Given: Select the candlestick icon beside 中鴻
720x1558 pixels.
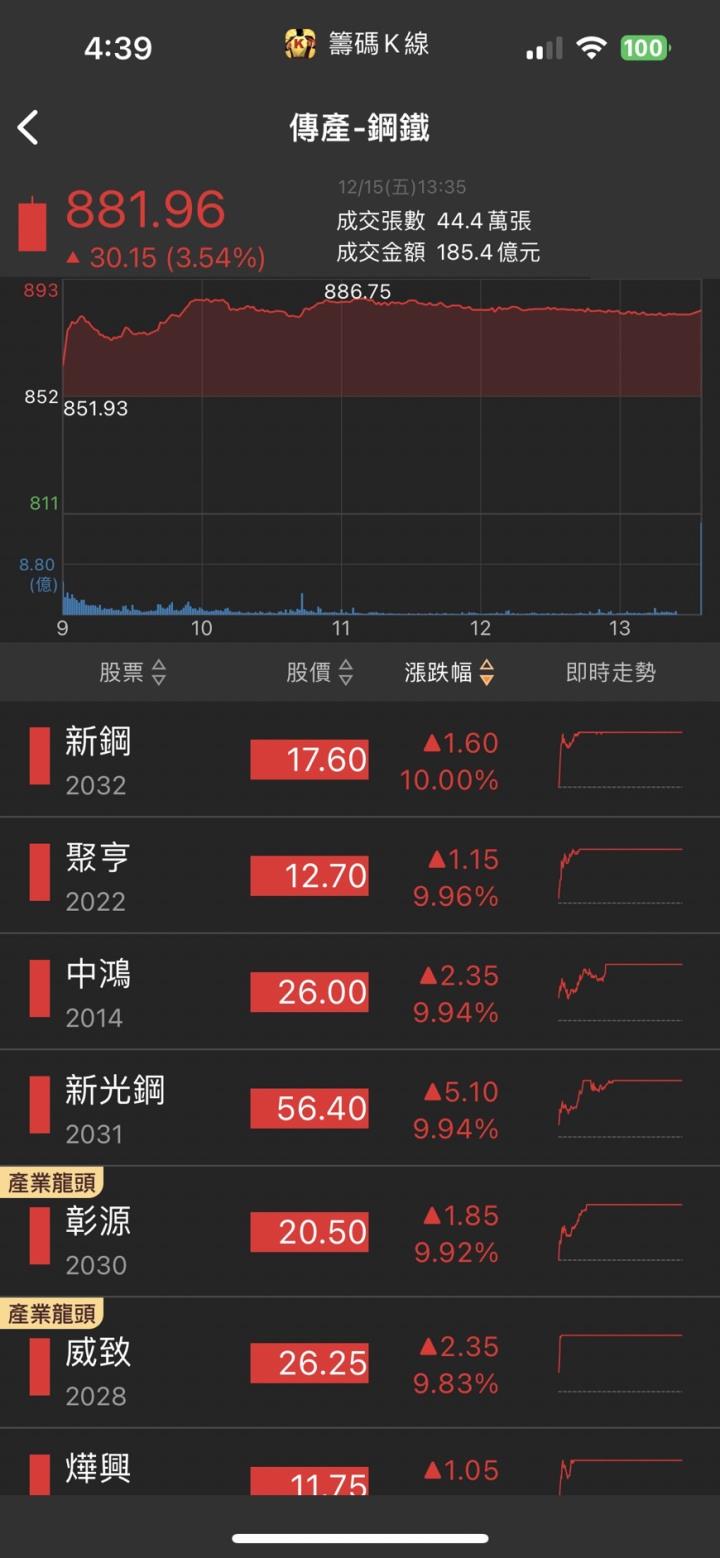Looking at the screenshot, I should coord(39,990).
